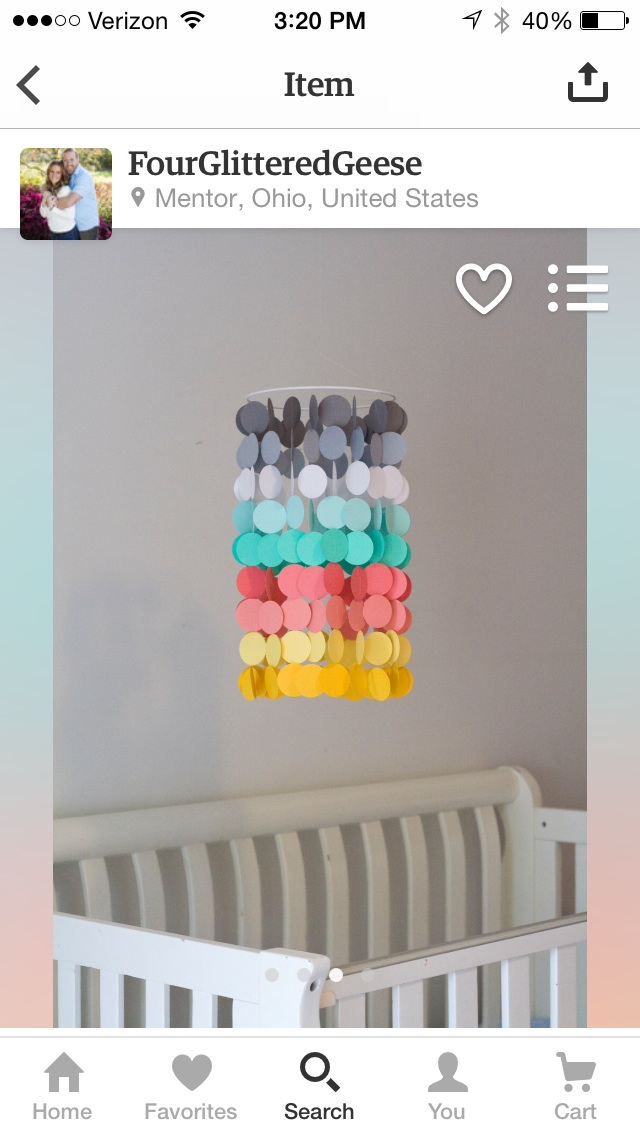Share this item

pos(587,83)
